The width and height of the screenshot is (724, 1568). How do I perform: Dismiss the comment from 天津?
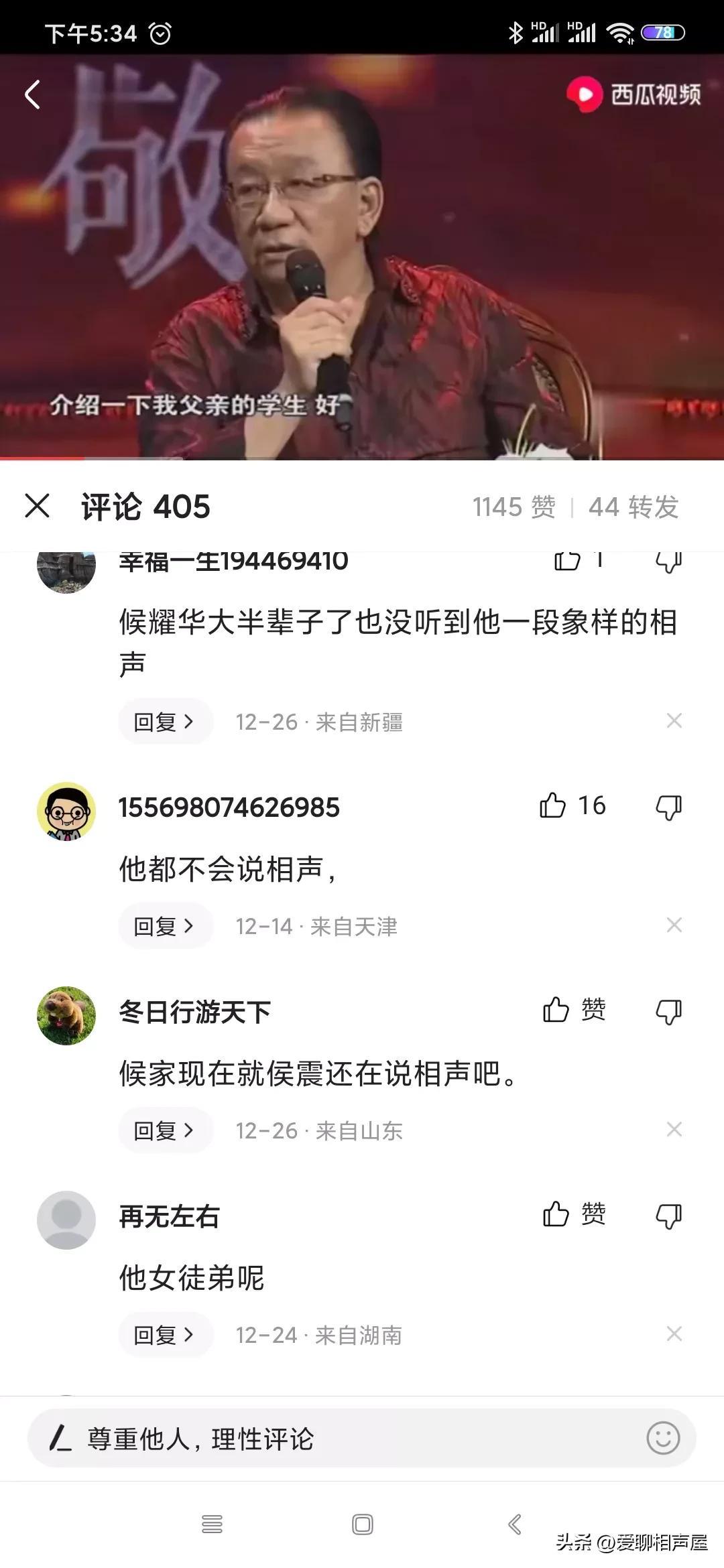(674, 925)
